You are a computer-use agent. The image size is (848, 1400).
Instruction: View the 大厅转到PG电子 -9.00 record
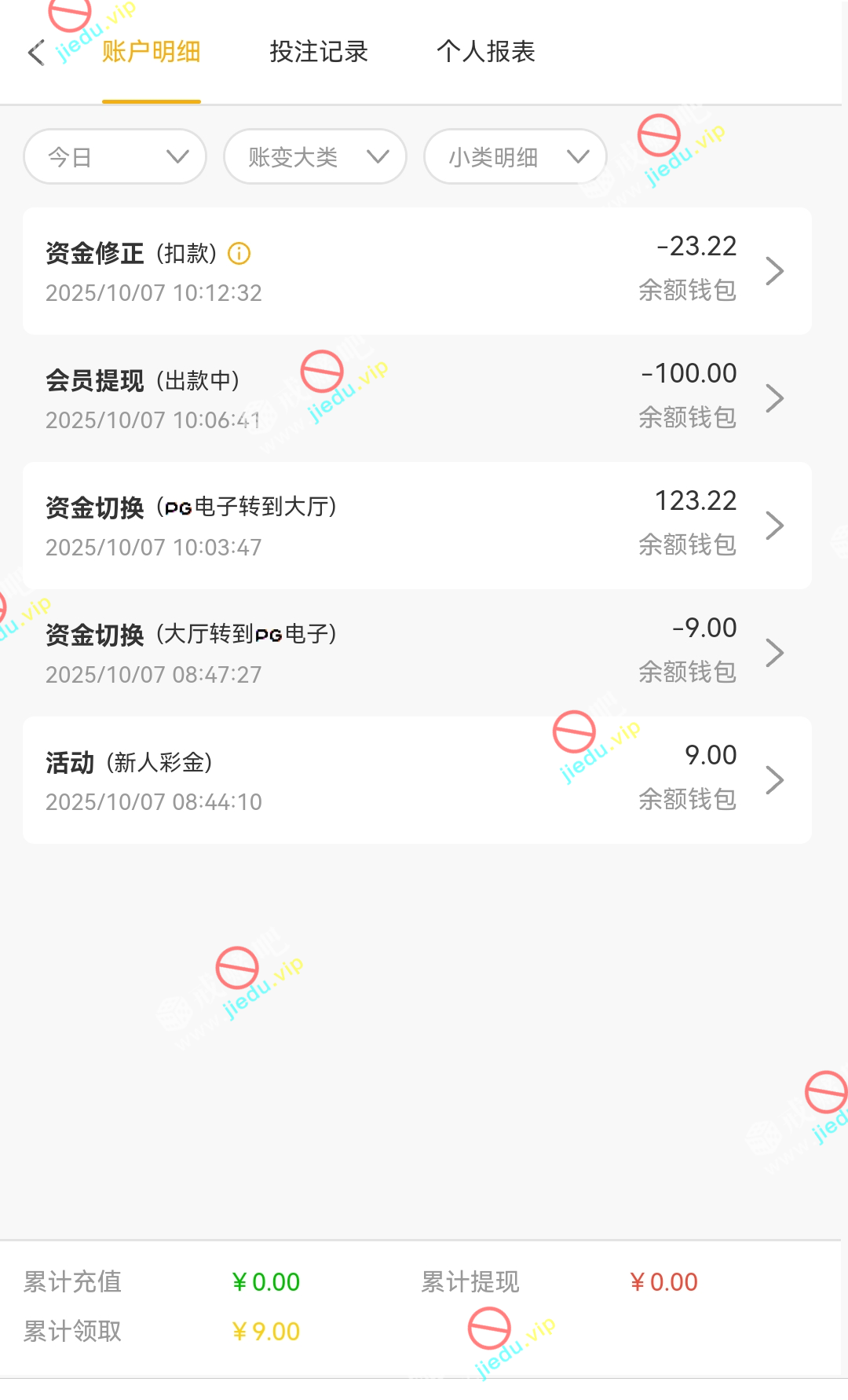(x=417, y=653)
